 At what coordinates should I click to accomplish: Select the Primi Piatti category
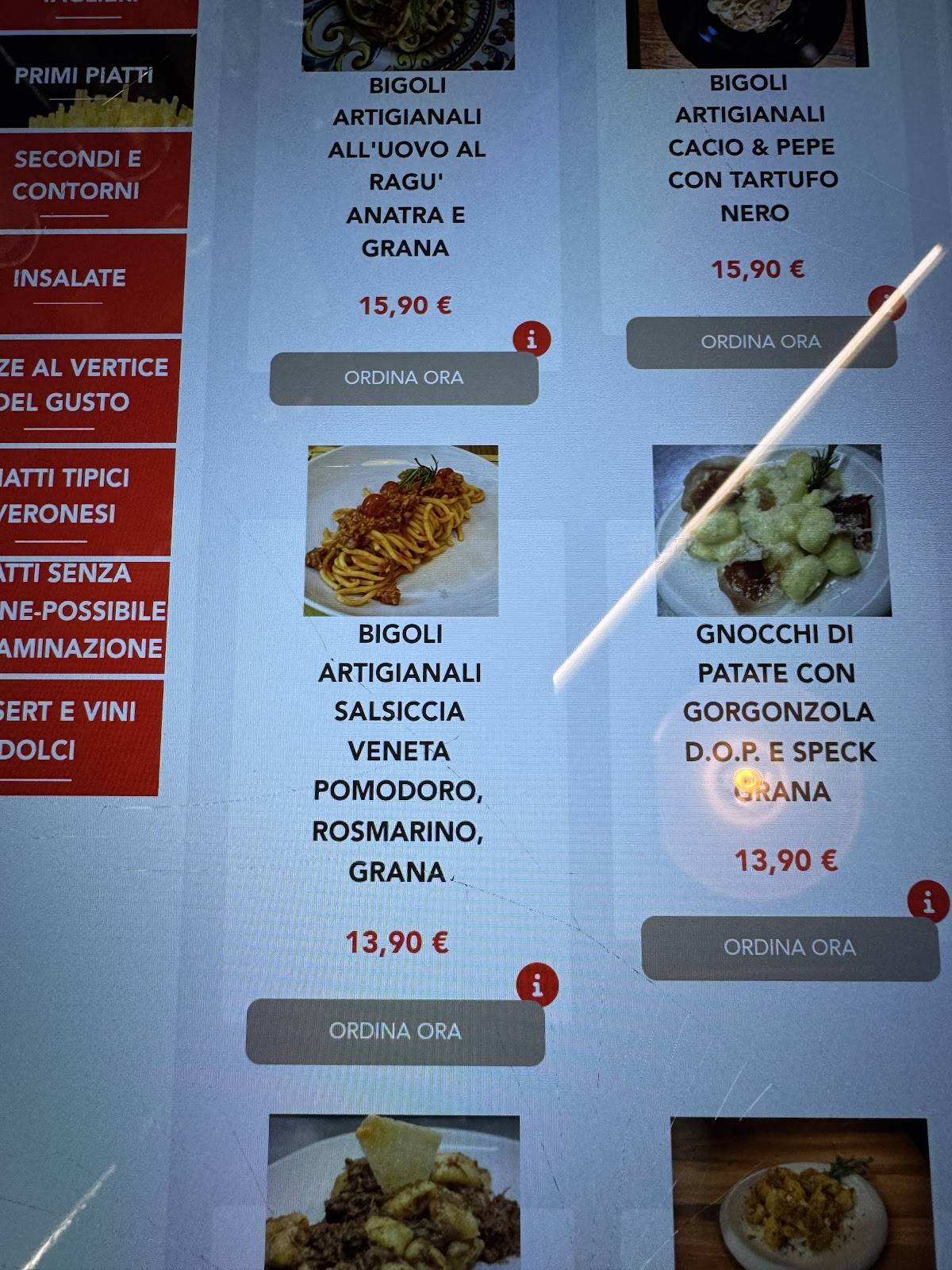point(84,79)
